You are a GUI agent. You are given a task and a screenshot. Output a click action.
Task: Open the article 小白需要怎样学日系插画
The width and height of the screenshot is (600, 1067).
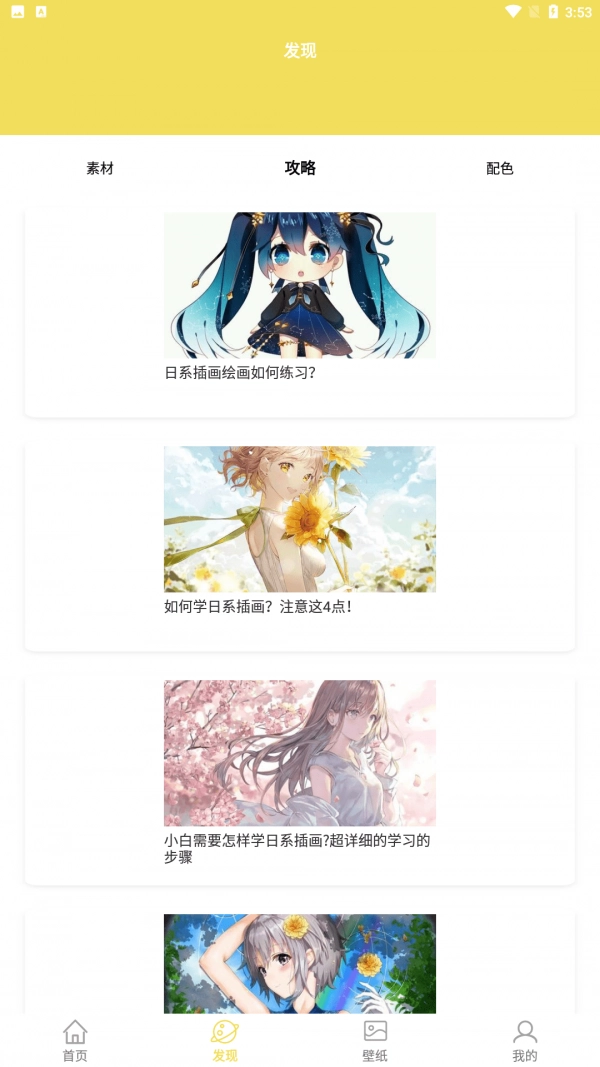pyautogui.click(x=300, y=770)
